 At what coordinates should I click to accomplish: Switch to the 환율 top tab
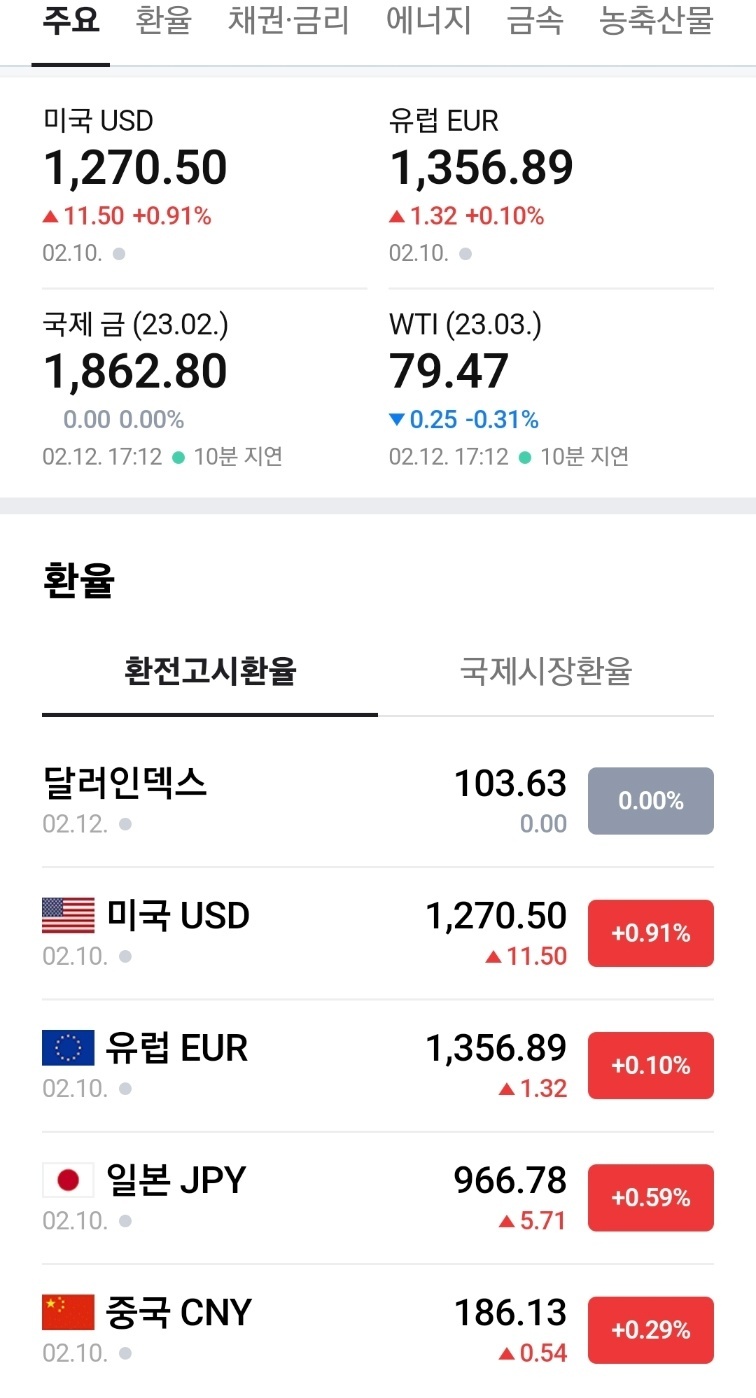coord(163,22)
